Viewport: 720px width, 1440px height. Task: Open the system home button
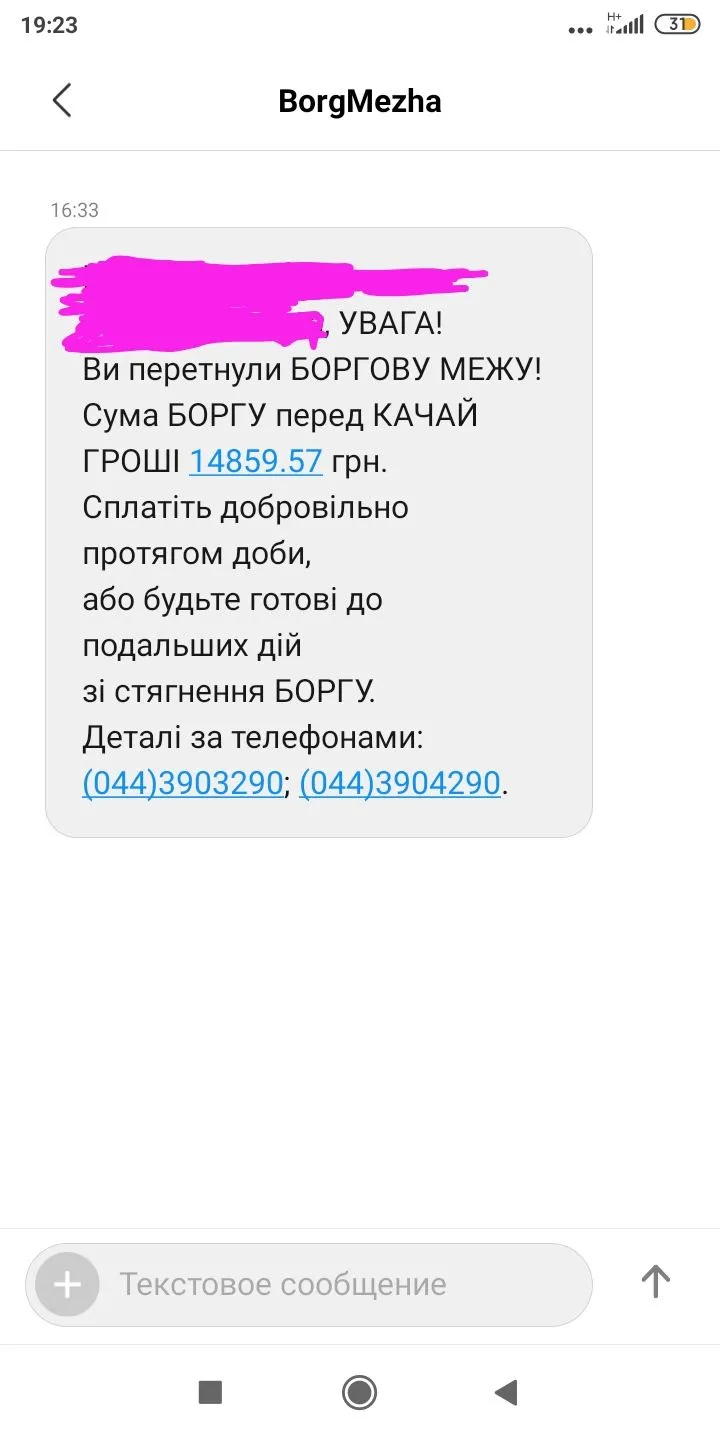[359, 1392]
